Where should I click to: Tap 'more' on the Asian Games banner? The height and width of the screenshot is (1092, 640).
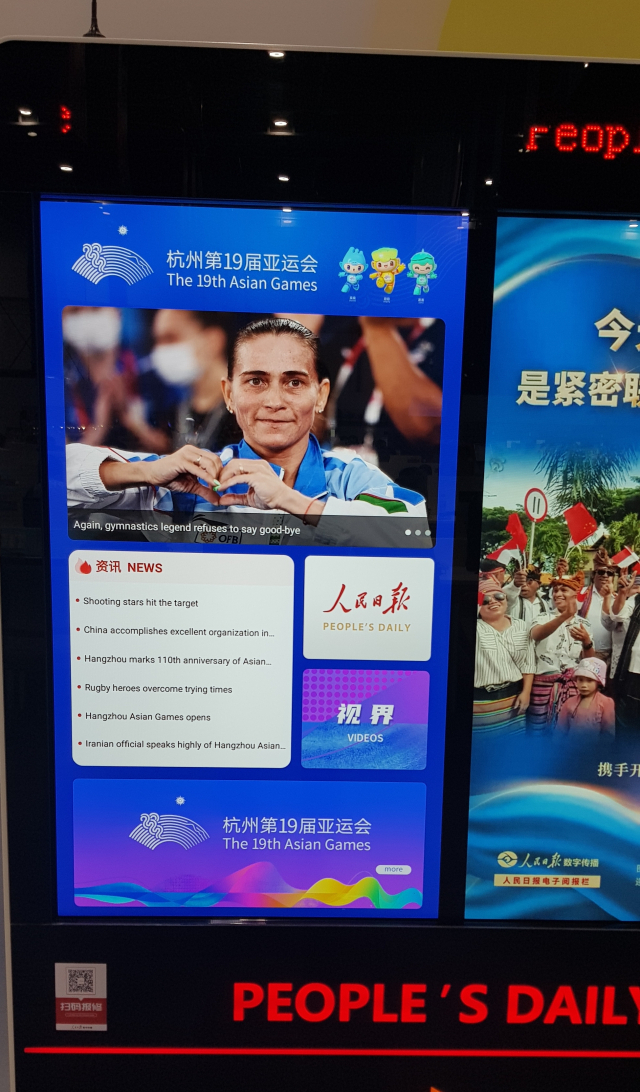tap(393, 869)
